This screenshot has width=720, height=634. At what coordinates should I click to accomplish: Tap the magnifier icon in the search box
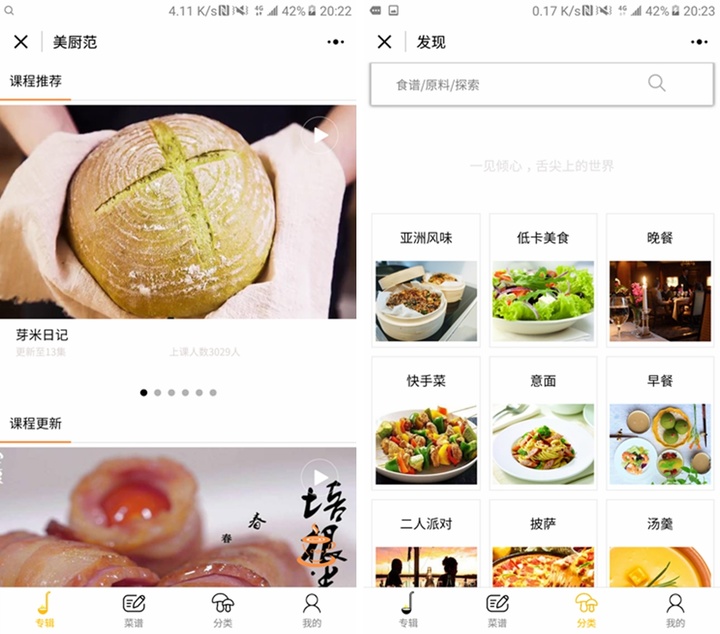(657, 84)
